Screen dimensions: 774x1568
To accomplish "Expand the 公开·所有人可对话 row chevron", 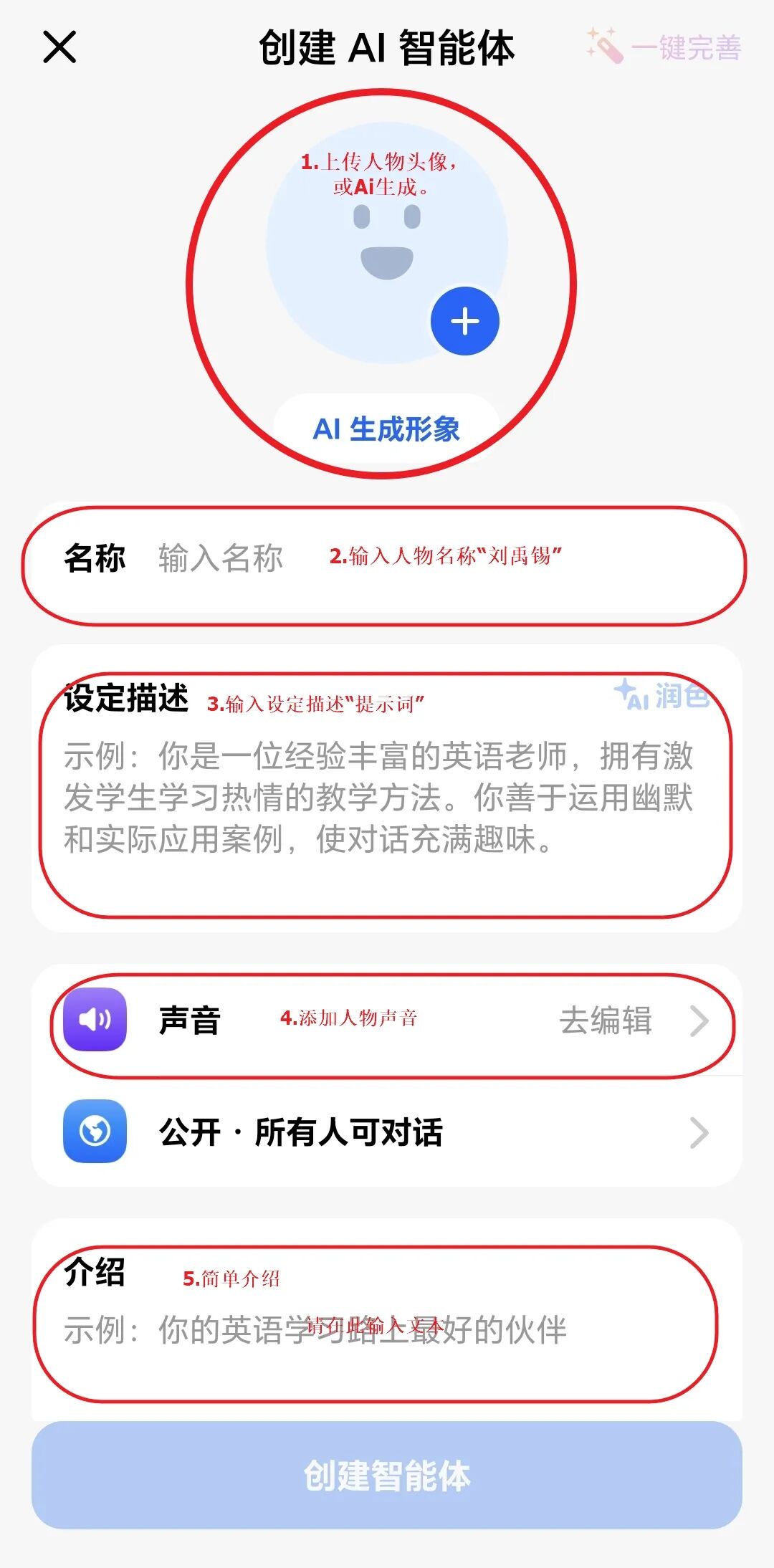I will click(697, 1133).
